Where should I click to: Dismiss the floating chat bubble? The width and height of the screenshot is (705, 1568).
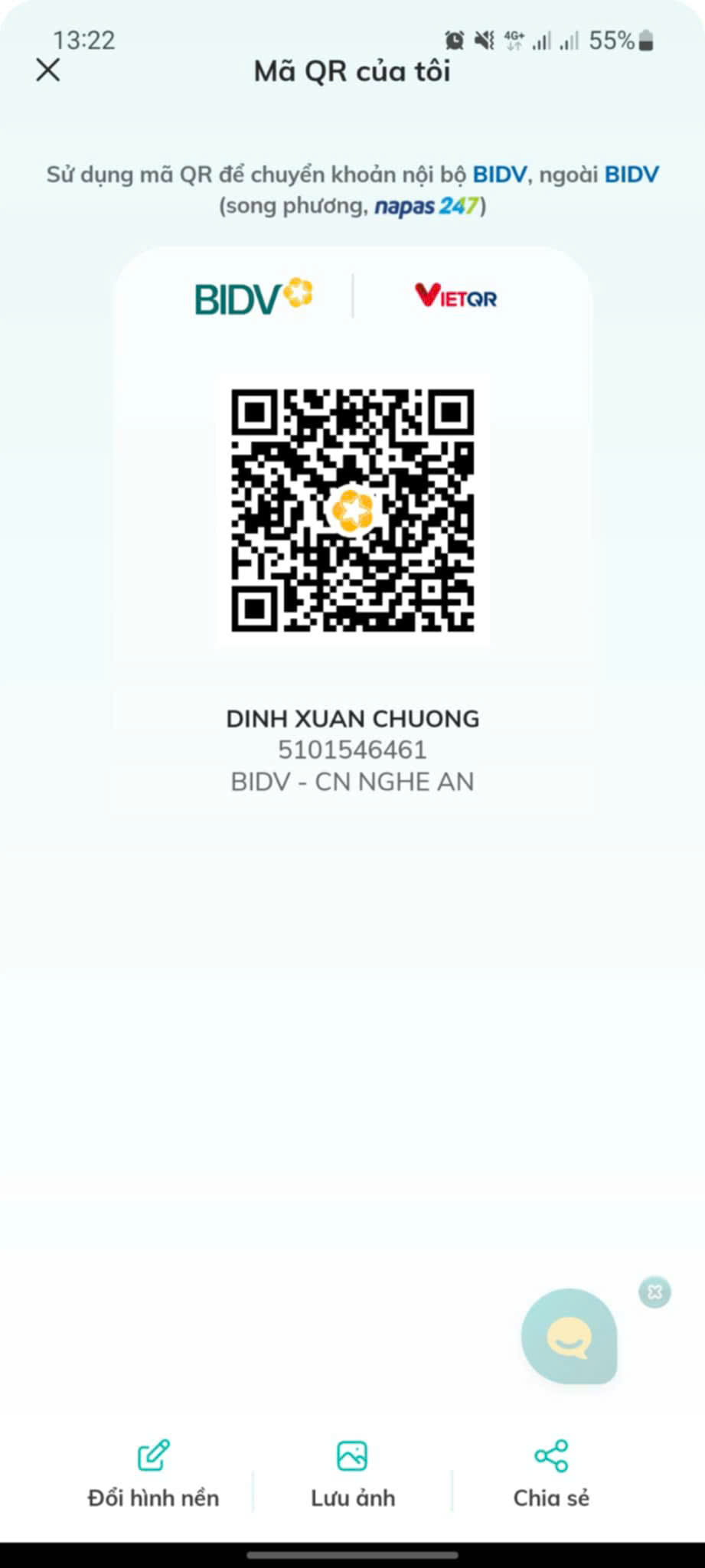click(x=655, y=1292)
